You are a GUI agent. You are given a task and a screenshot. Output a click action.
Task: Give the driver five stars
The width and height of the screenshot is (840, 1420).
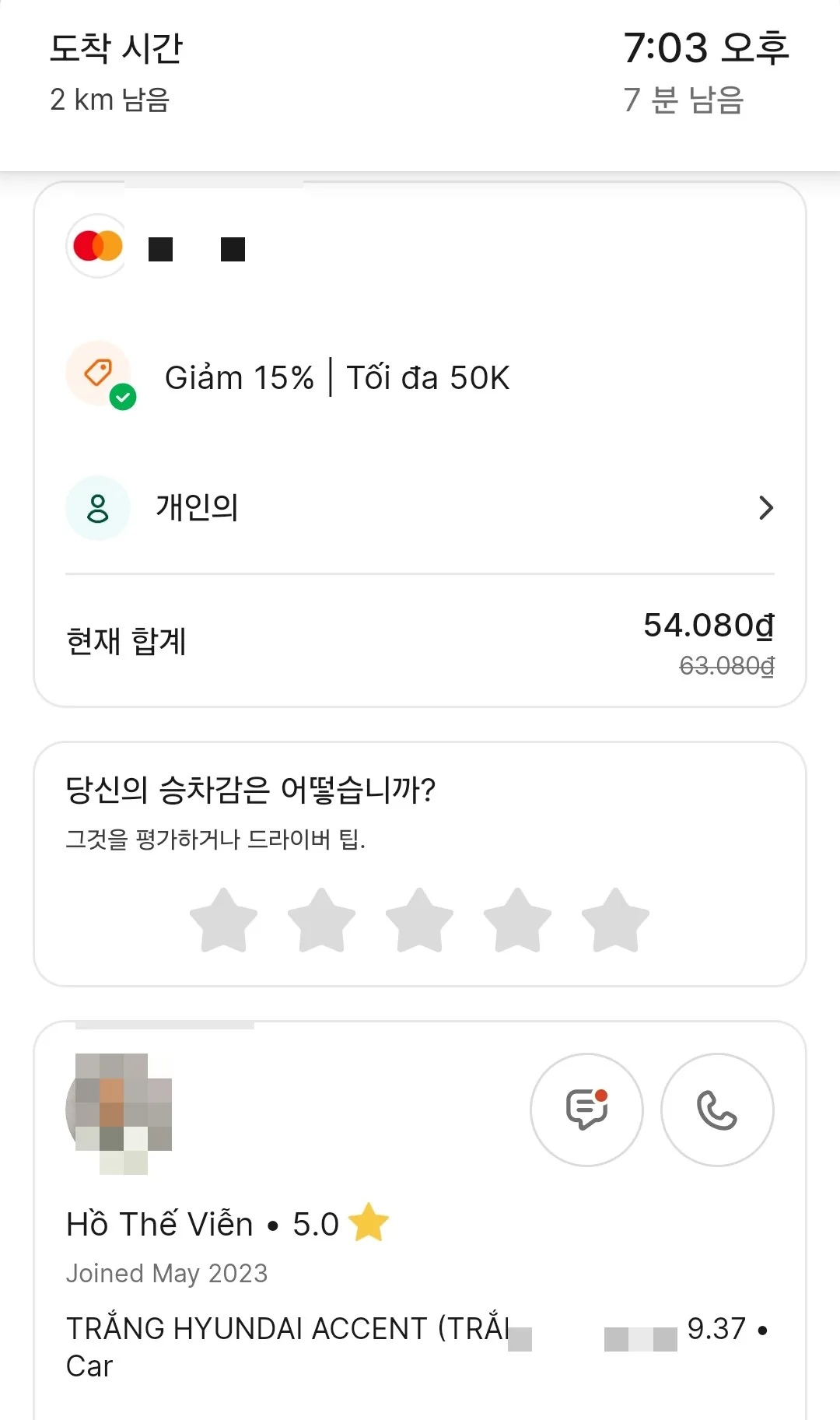[616, 920]
